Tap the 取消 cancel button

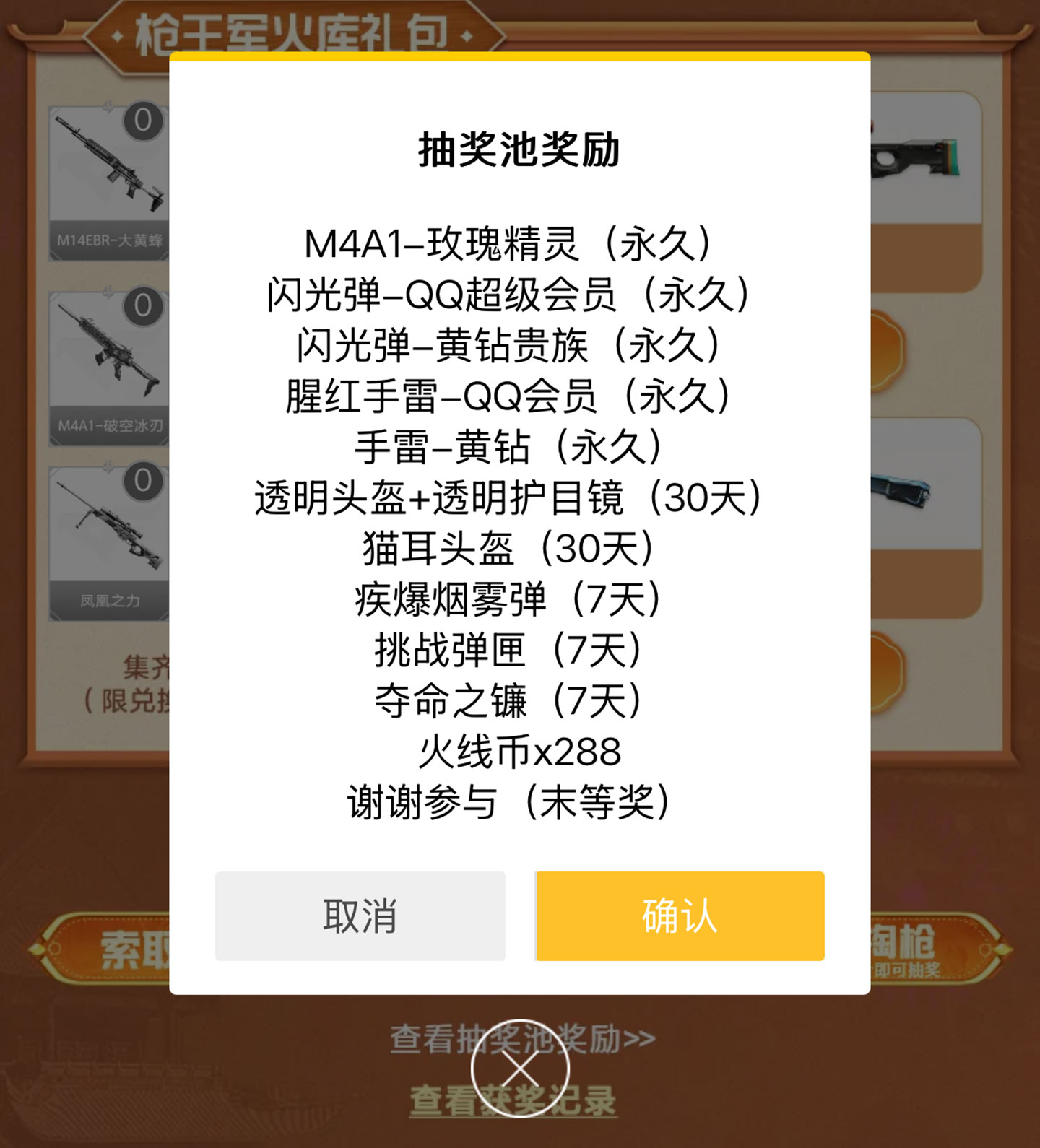pos(360,916)
